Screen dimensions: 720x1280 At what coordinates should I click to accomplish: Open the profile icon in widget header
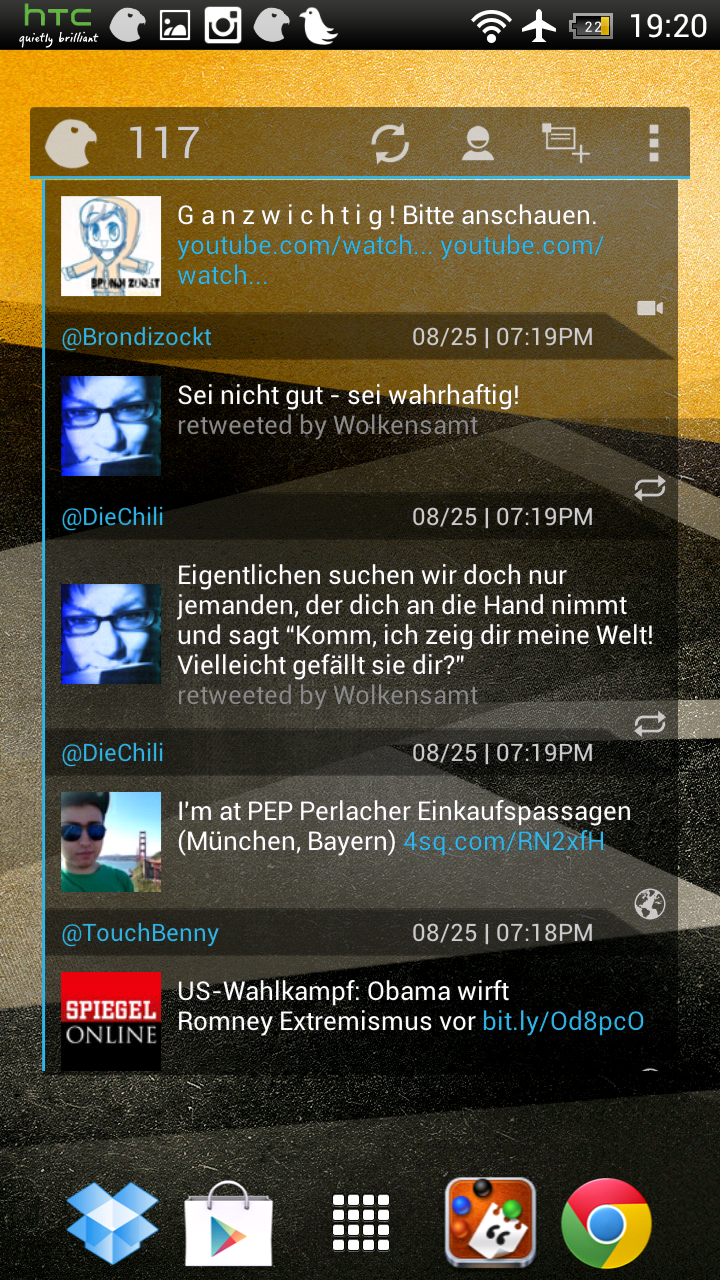(478, 143)
